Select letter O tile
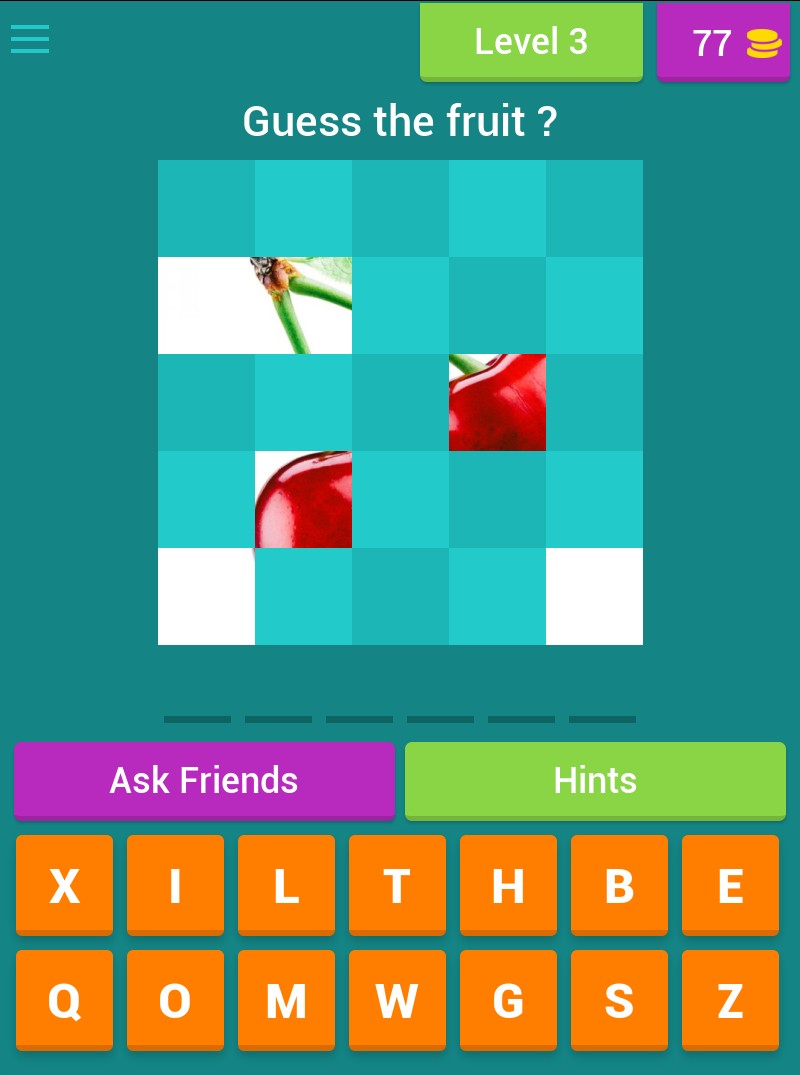The width and height of the screenshot is (800, 1075). pyautogui.click(x=175, y=1000)
